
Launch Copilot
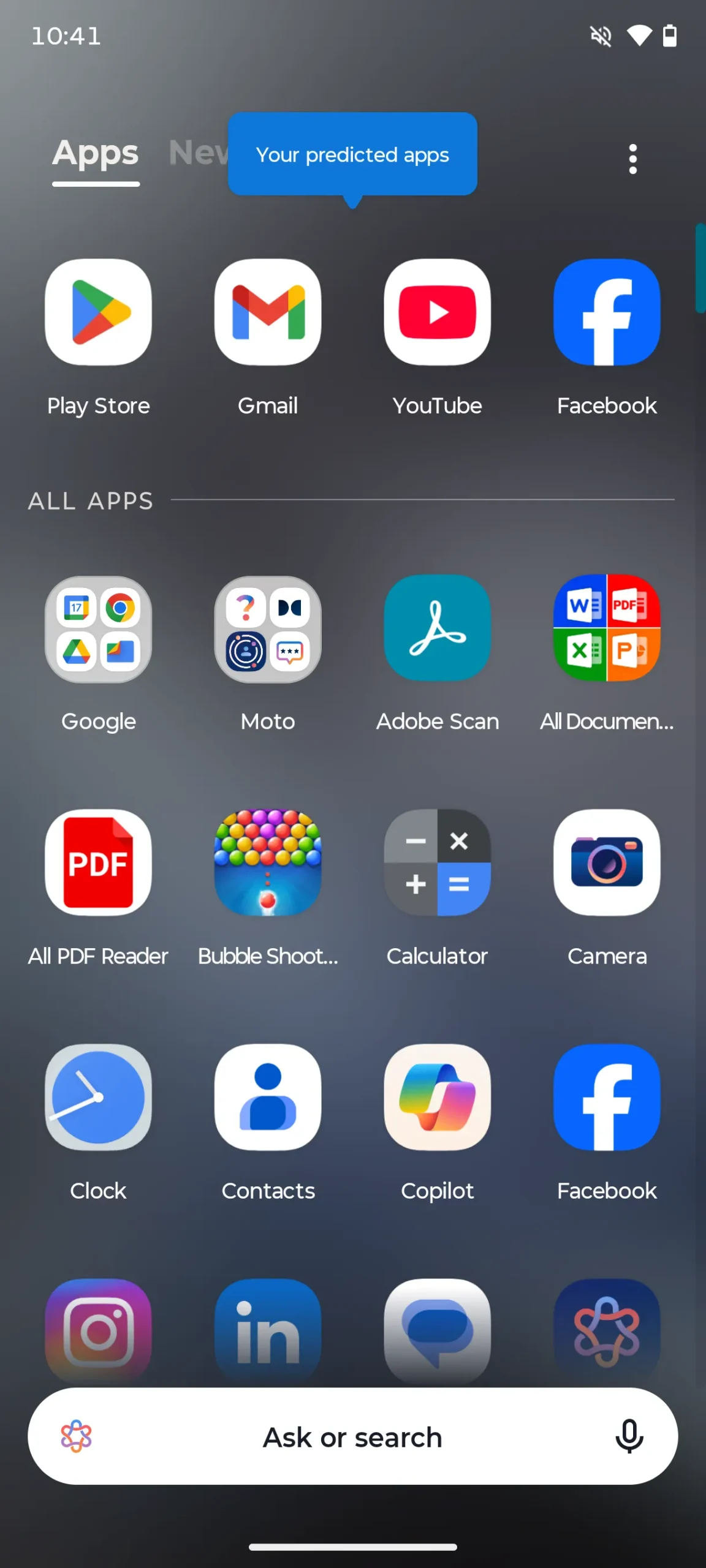tap(438, 1098)
